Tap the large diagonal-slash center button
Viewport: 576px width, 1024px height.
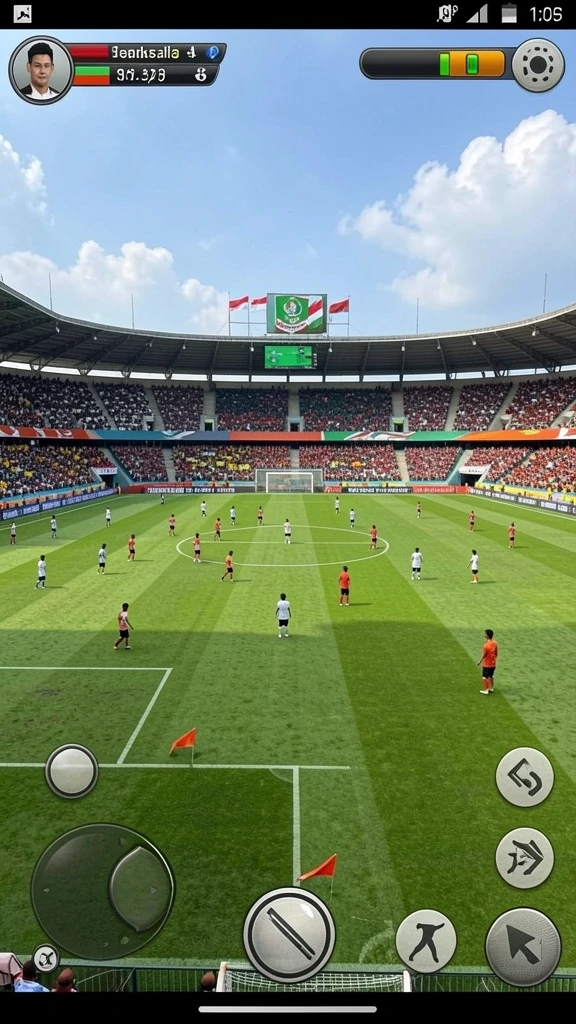click(289, 935)
